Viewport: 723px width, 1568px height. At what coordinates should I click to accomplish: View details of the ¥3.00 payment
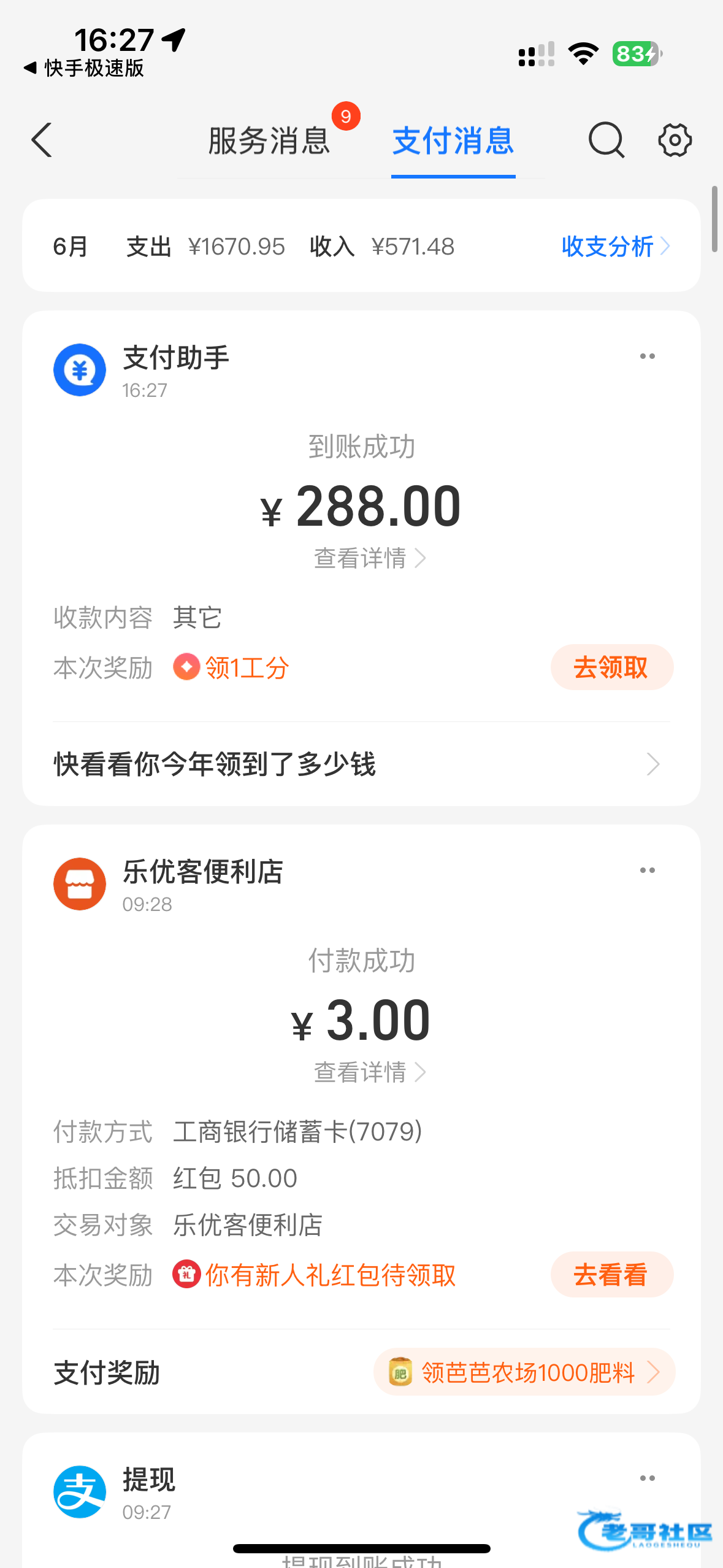[369, 1072]
